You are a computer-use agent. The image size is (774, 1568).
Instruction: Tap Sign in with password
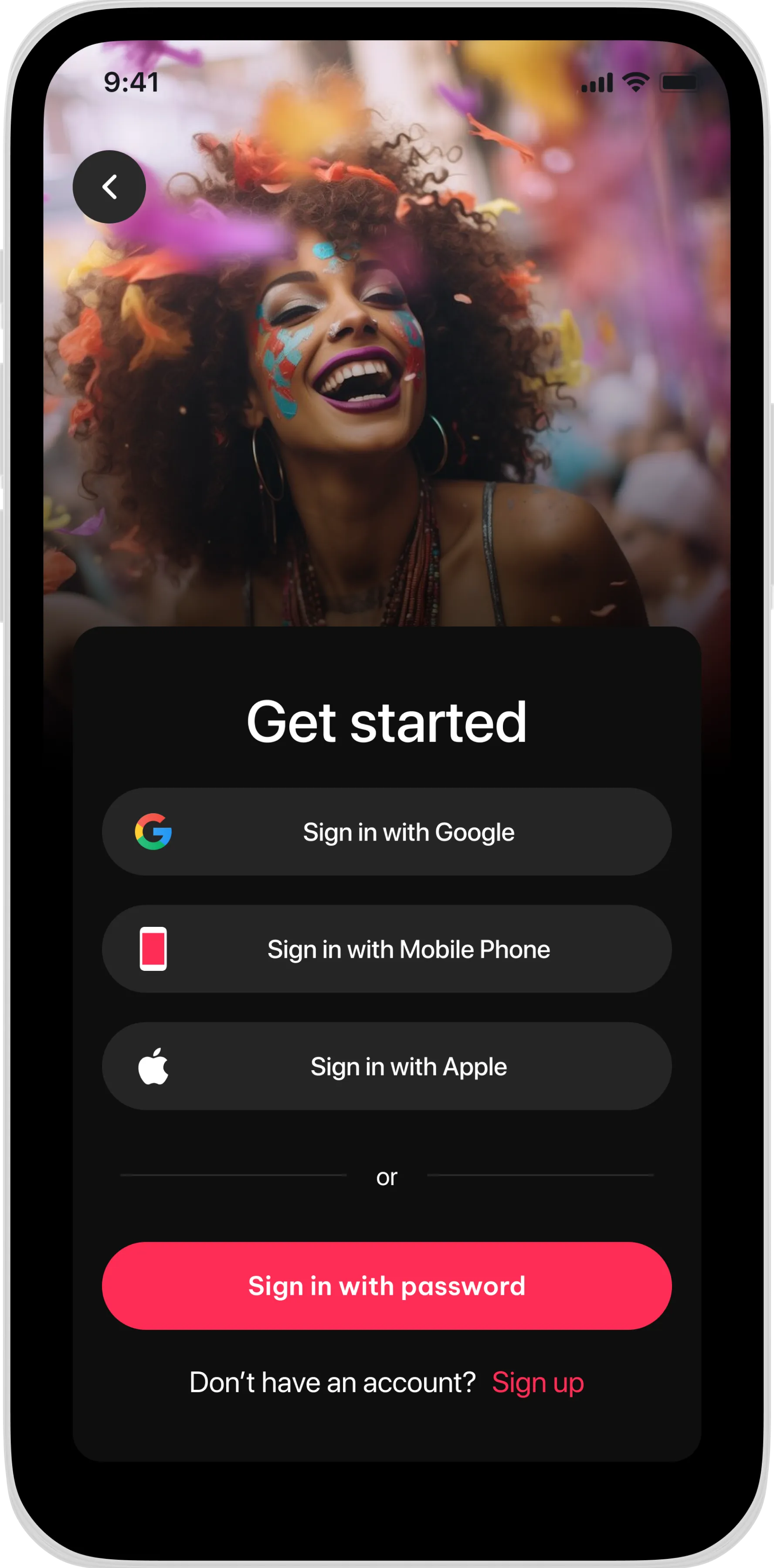coord(387,1286)
